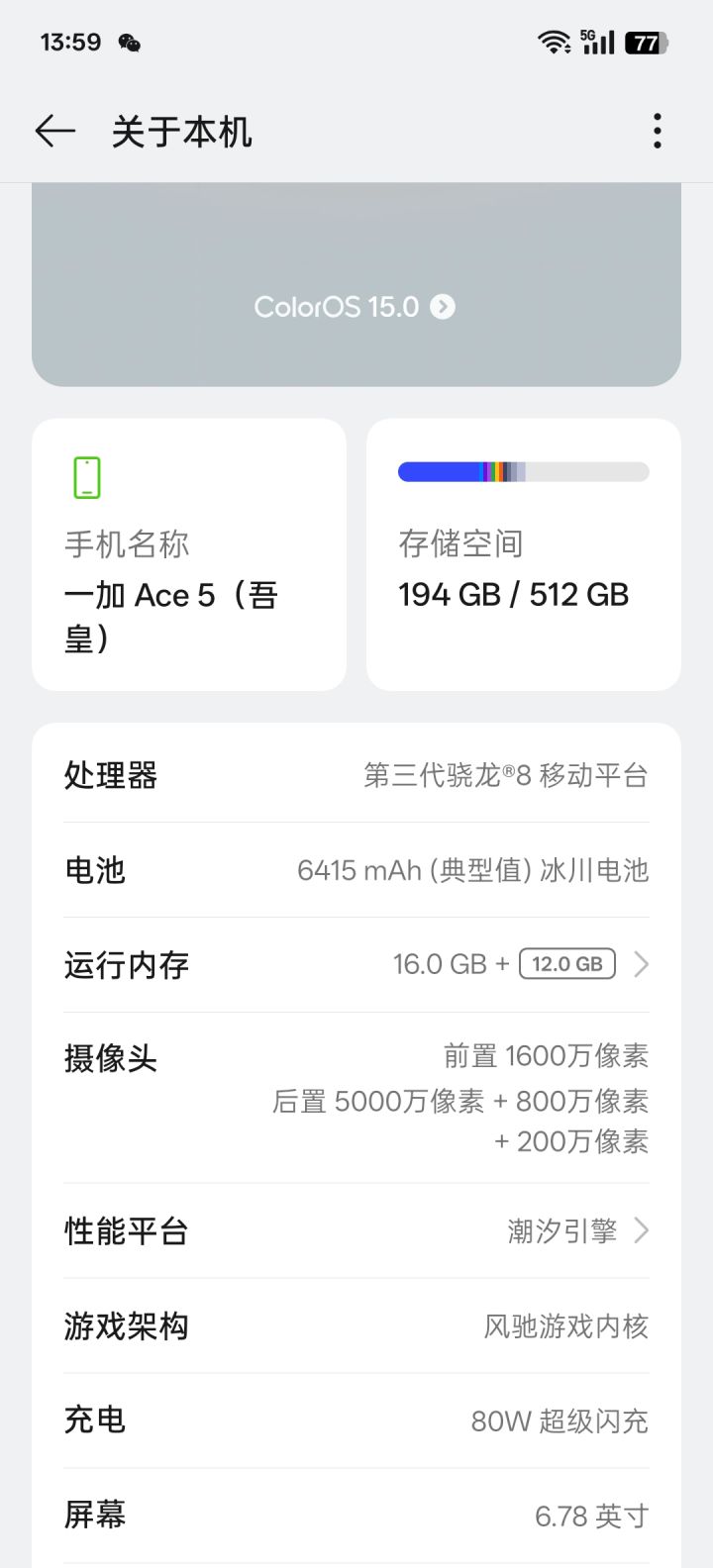713x1568 pixels.
Task: Open the 运行内存 row
Action: (356, 964)
